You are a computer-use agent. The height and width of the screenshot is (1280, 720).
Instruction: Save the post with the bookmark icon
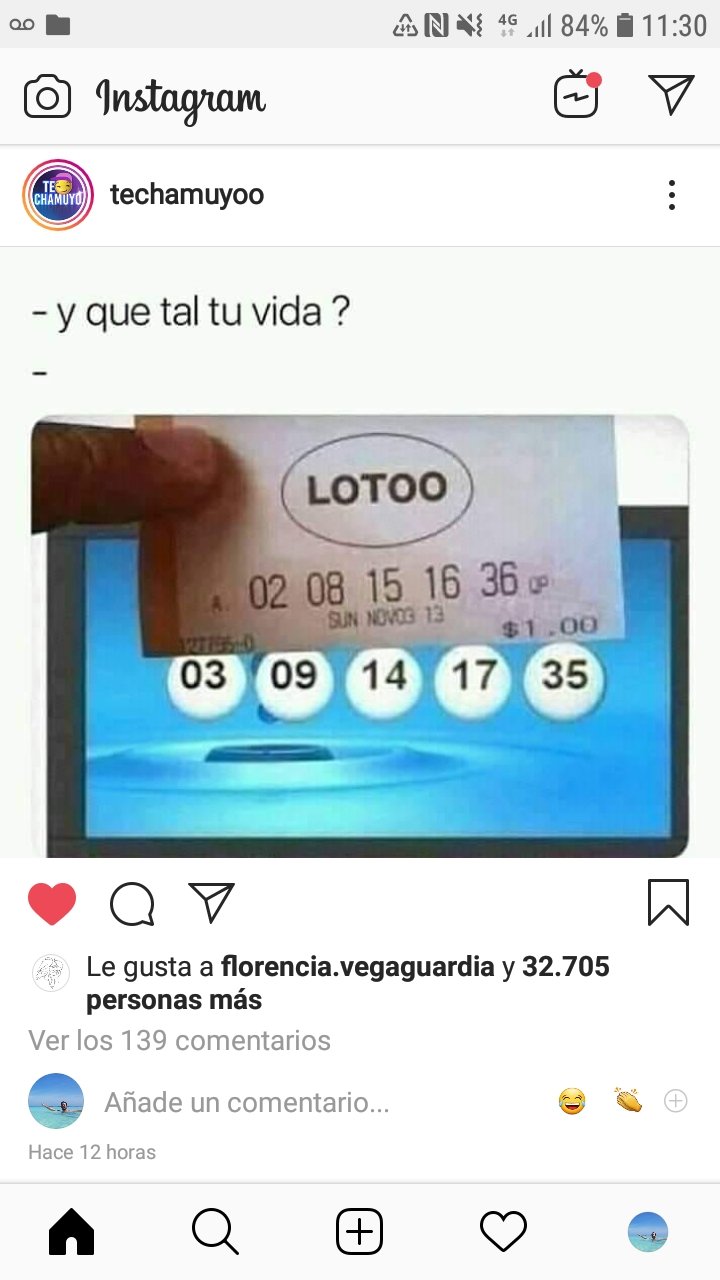[x=668, y=902]
